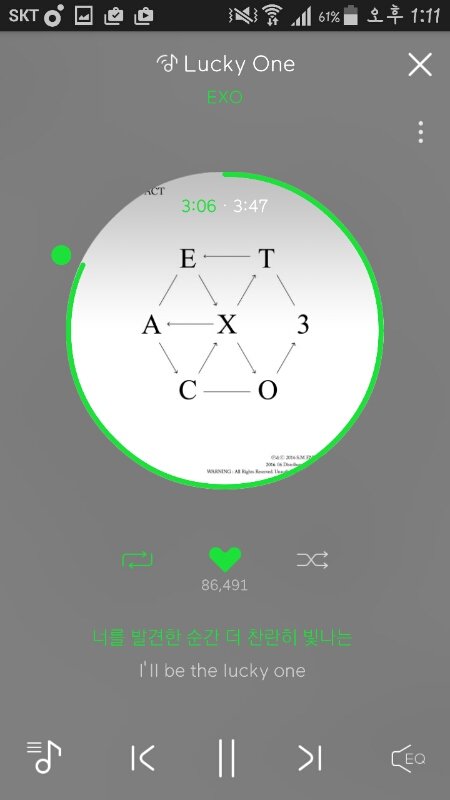The height and width of the screenshot is (800, 450).
Task: Toggle shuffle playback
Action: click(x=312, y=560)
